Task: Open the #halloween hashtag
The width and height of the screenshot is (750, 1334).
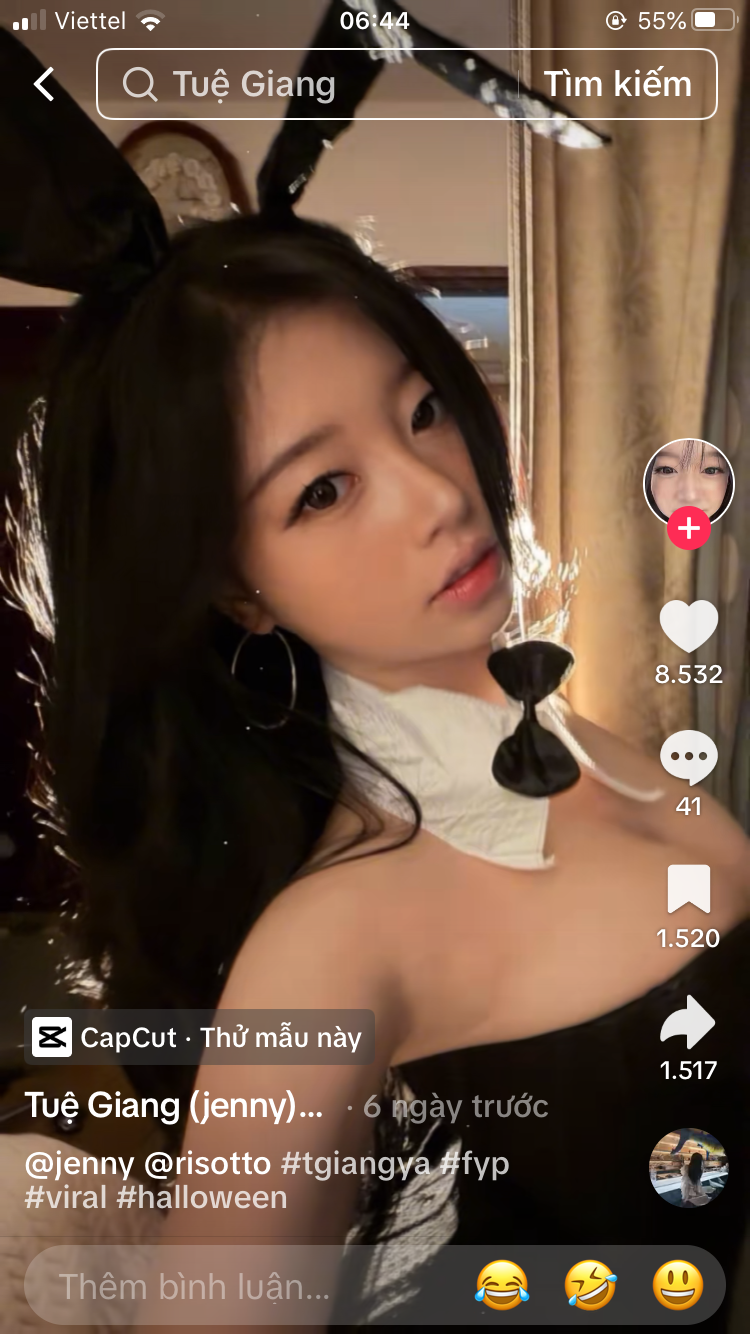Action: pyautogui.click(x=202, y=1197)
